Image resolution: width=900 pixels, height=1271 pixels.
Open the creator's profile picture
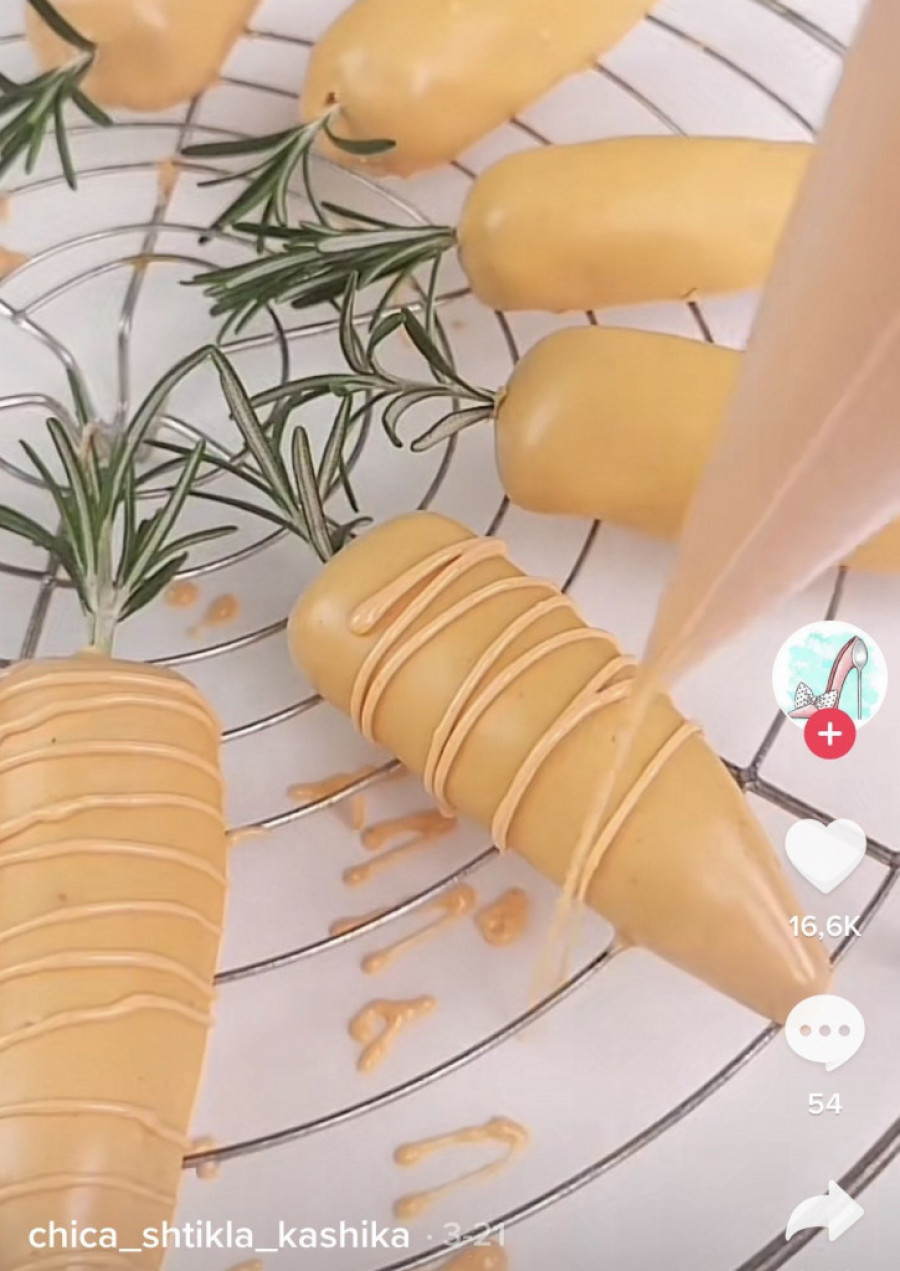tap(829, 673)
